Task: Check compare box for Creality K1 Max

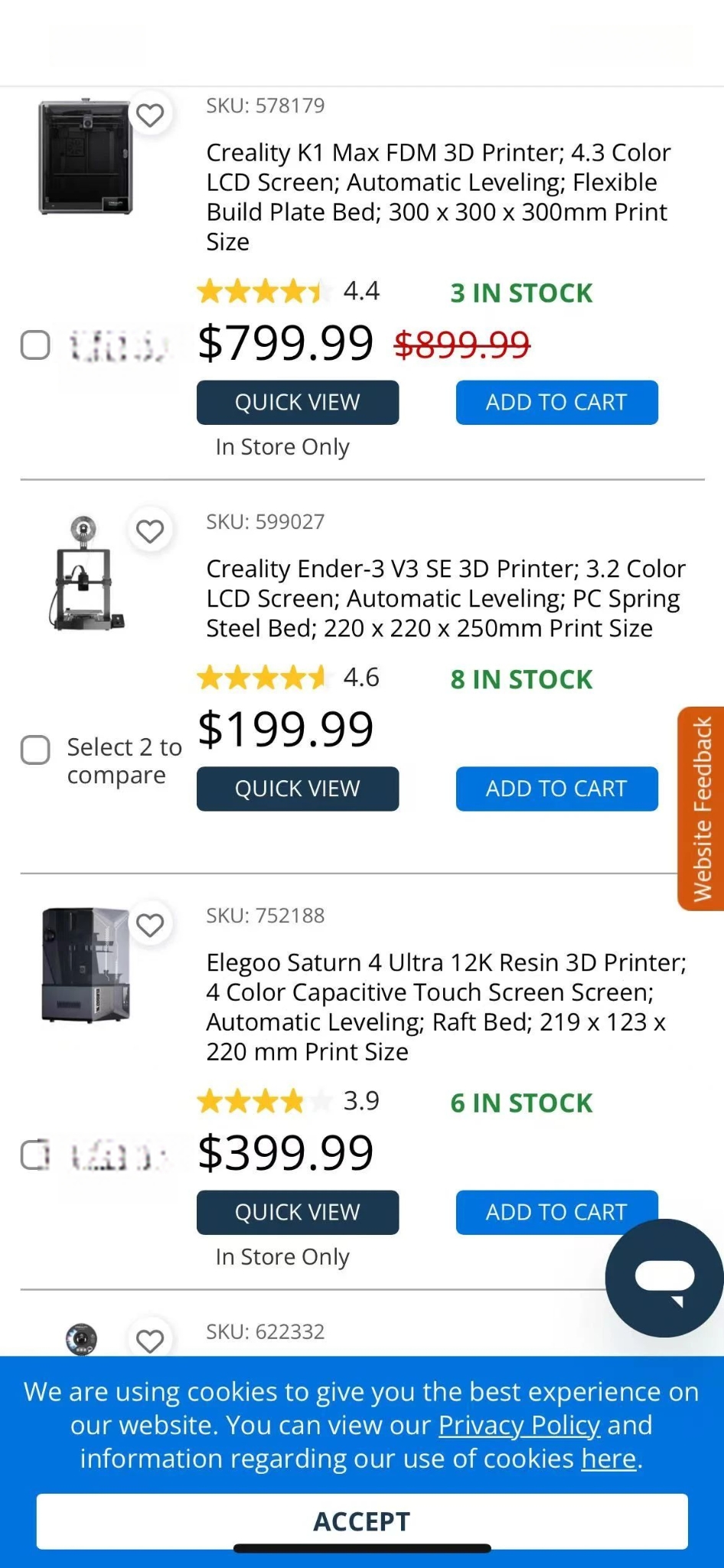Action: tap(35, 345)
